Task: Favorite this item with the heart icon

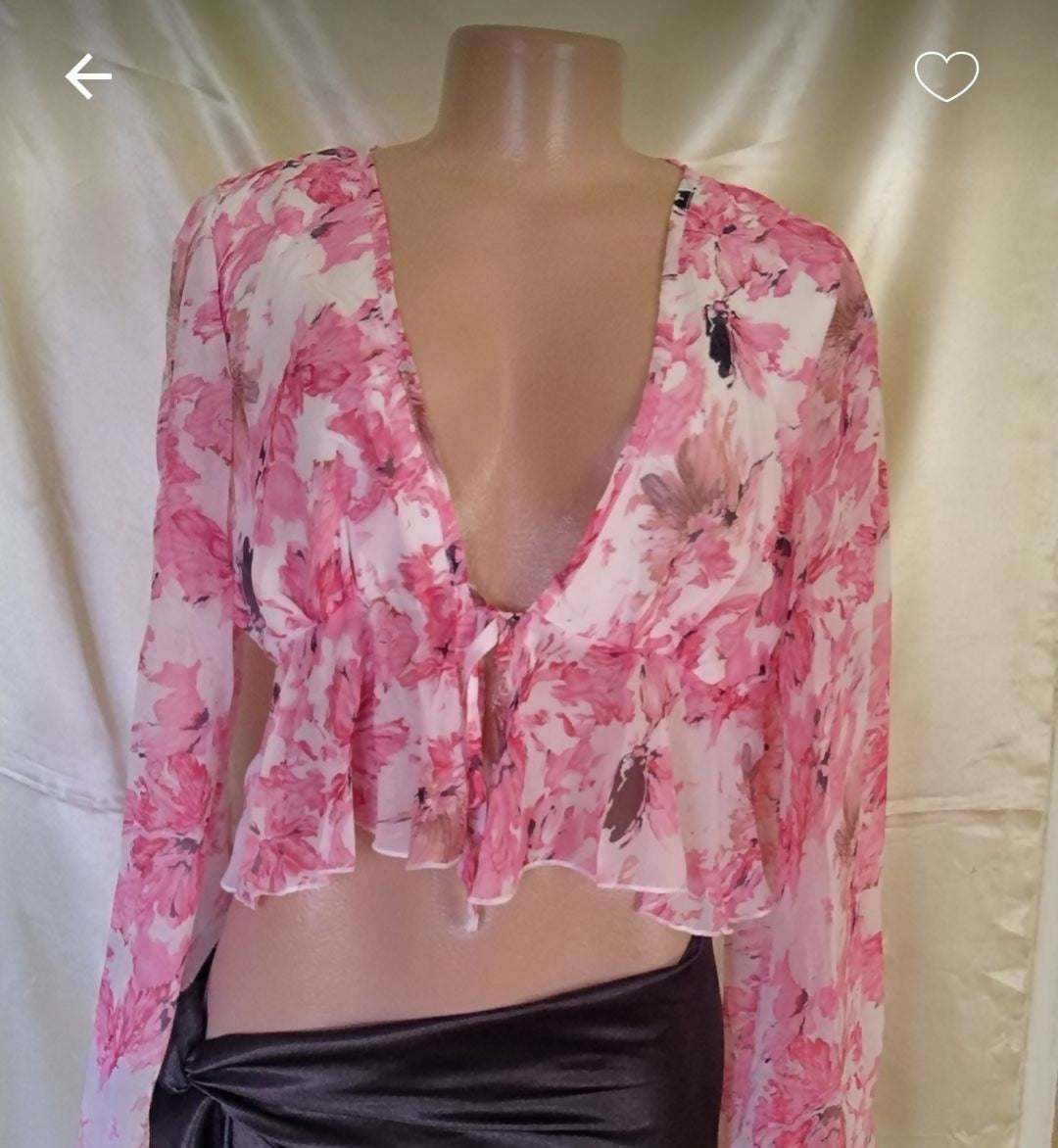Action: pos(946,75)
